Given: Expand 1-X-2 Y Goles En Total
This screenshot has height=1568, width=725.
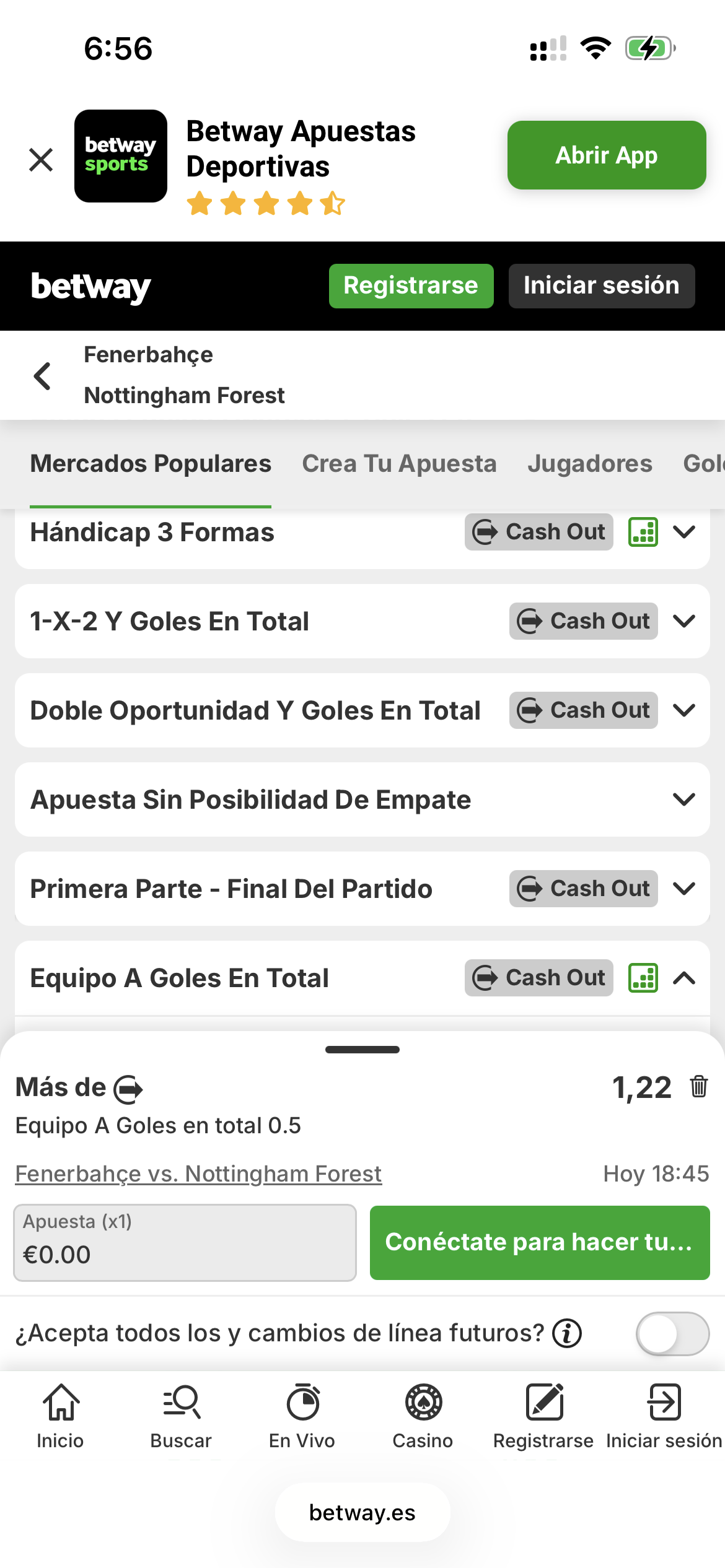Looking at the screenshot, I should [684, 621].
